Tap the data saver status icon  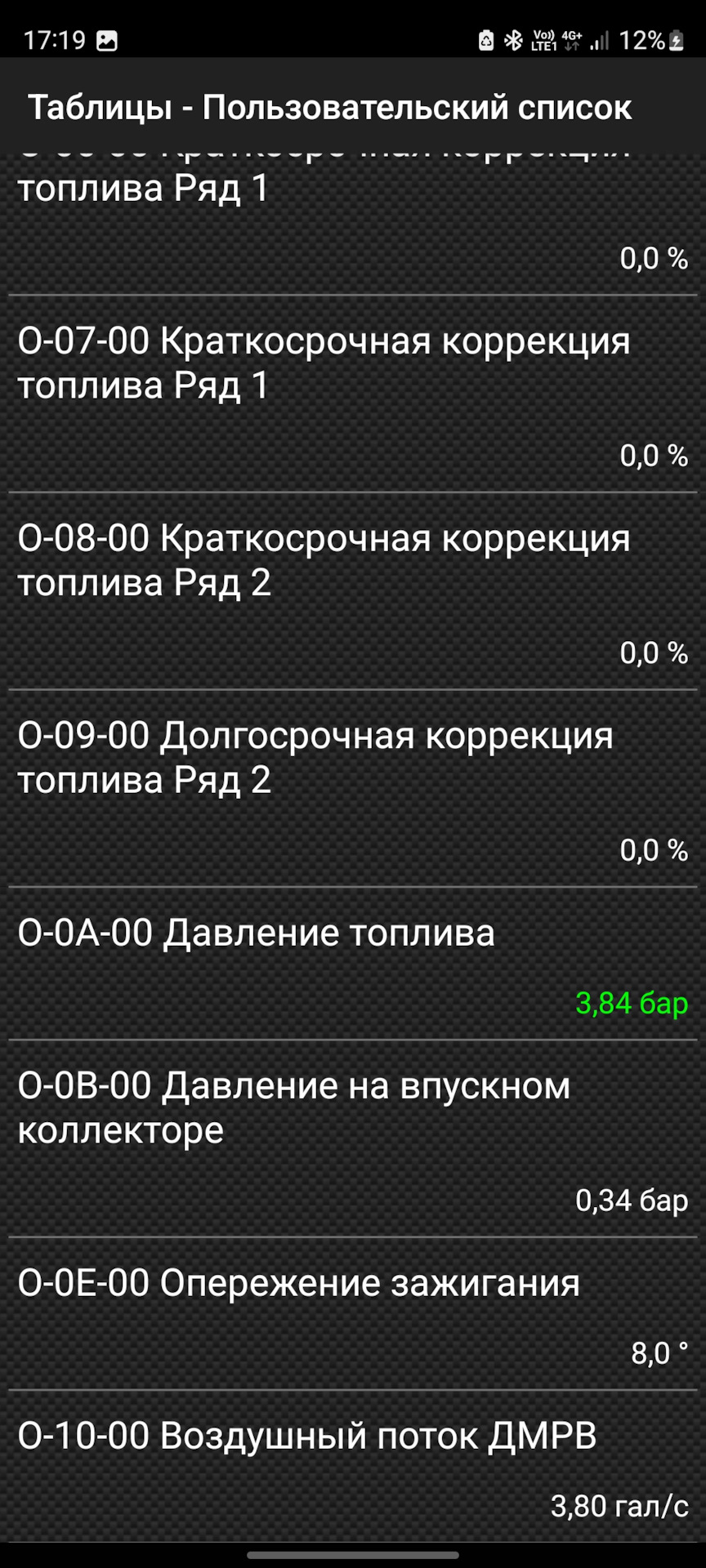(486, 38)
